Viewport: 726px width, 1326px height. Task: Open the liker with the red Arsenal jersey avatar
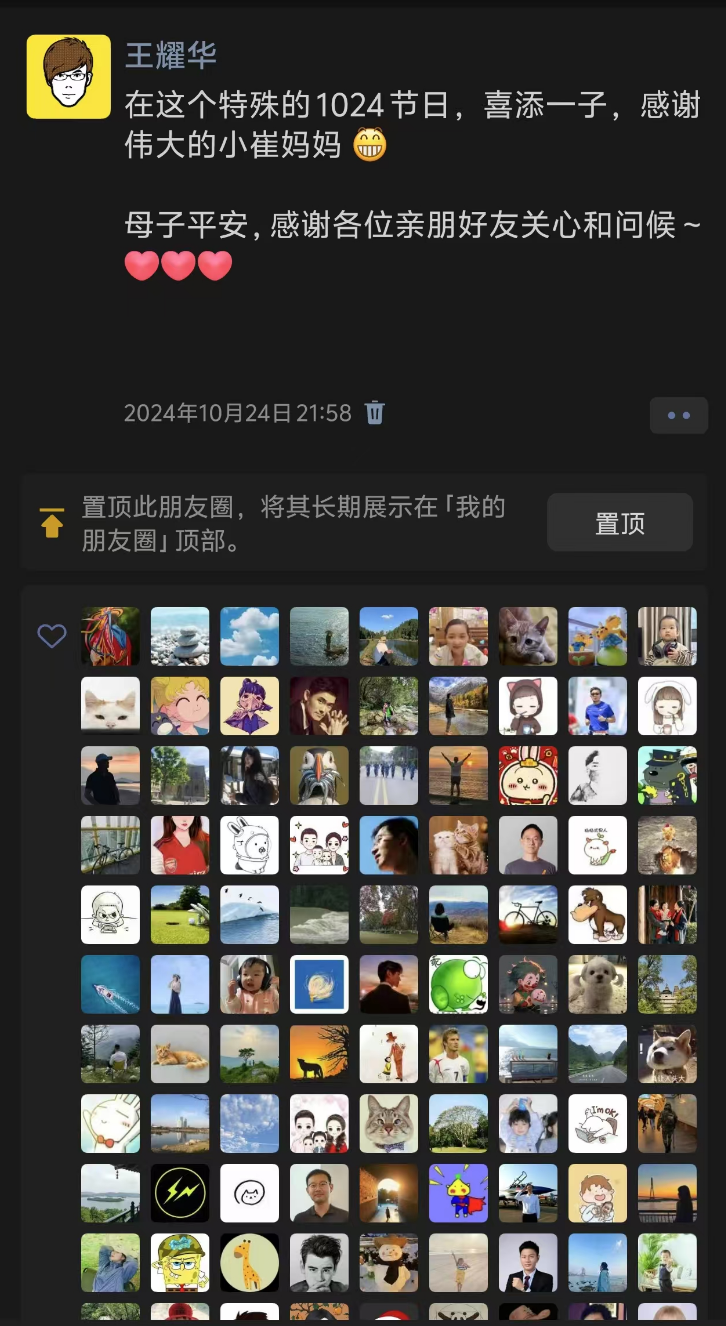180,846
